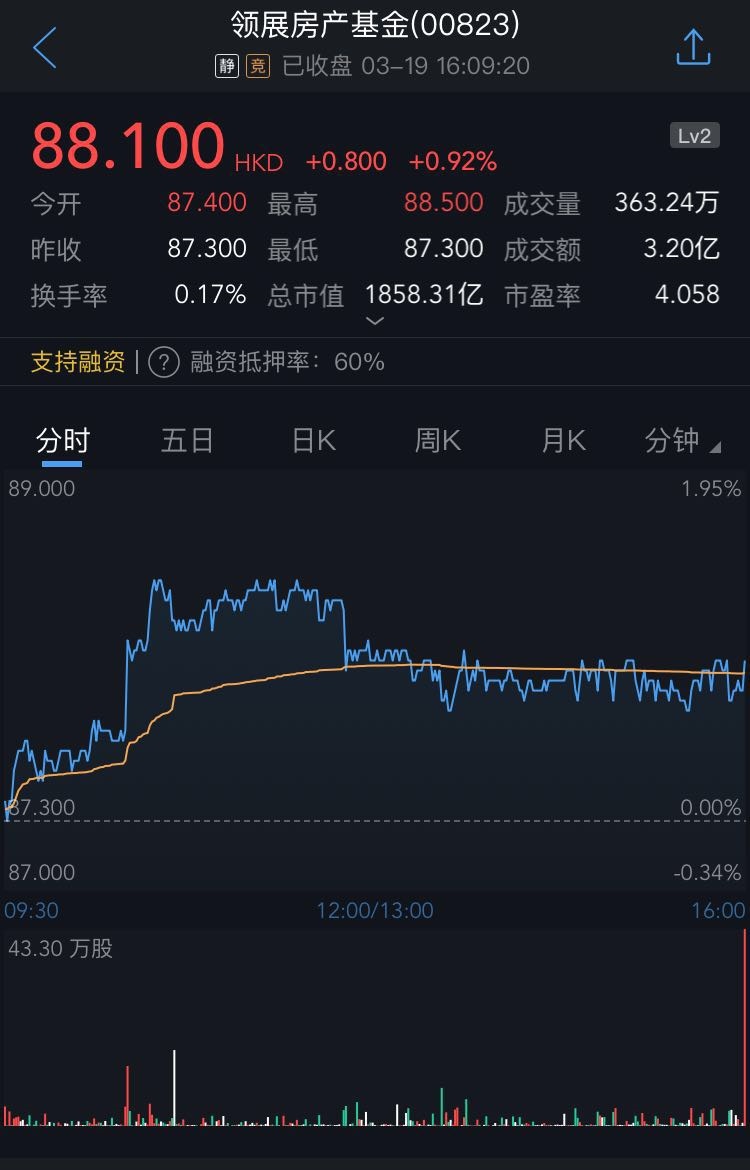Expand more quote details chevron

(x=375, y=321)
